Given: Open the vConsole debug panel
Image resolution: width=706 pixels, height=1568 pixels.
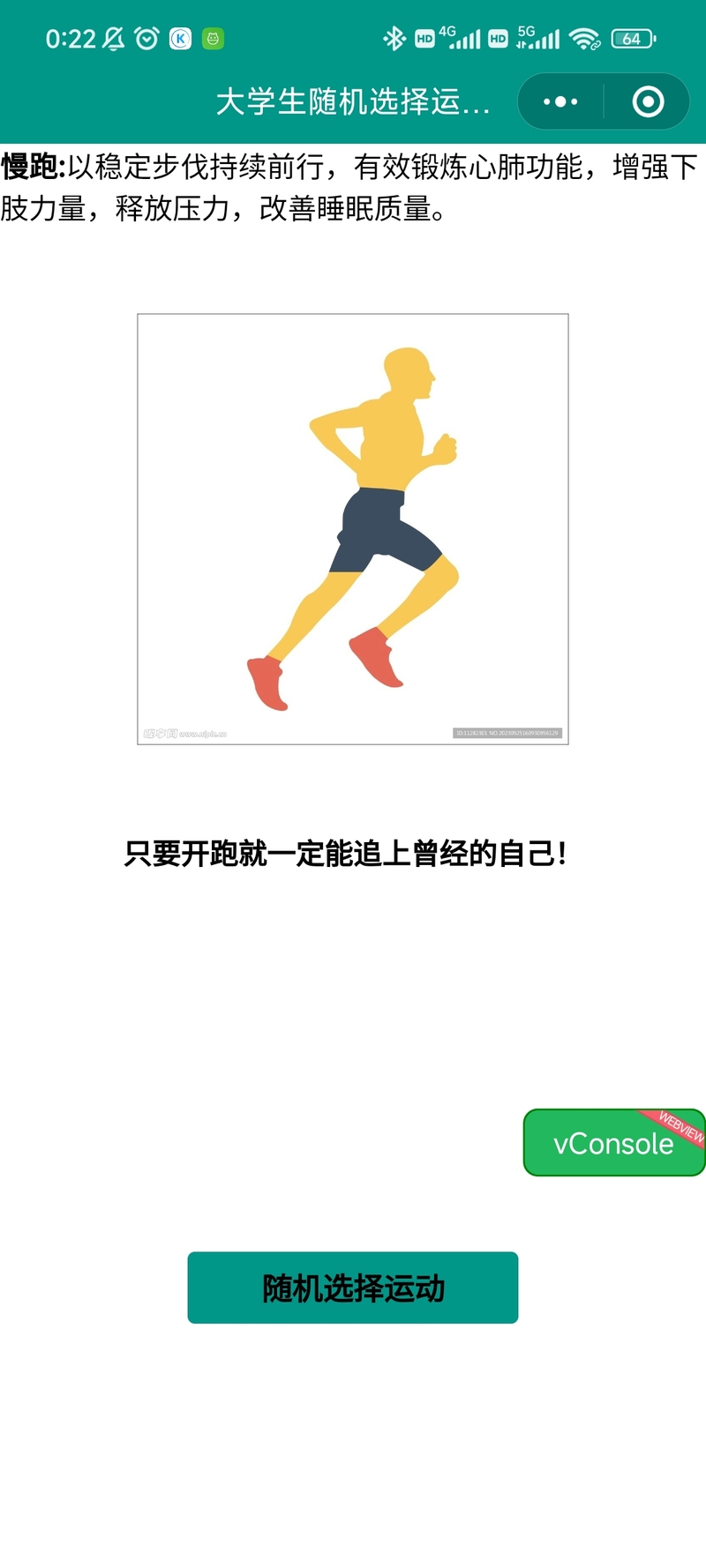Looking at the screenshot, I should tap(613, 1143).
